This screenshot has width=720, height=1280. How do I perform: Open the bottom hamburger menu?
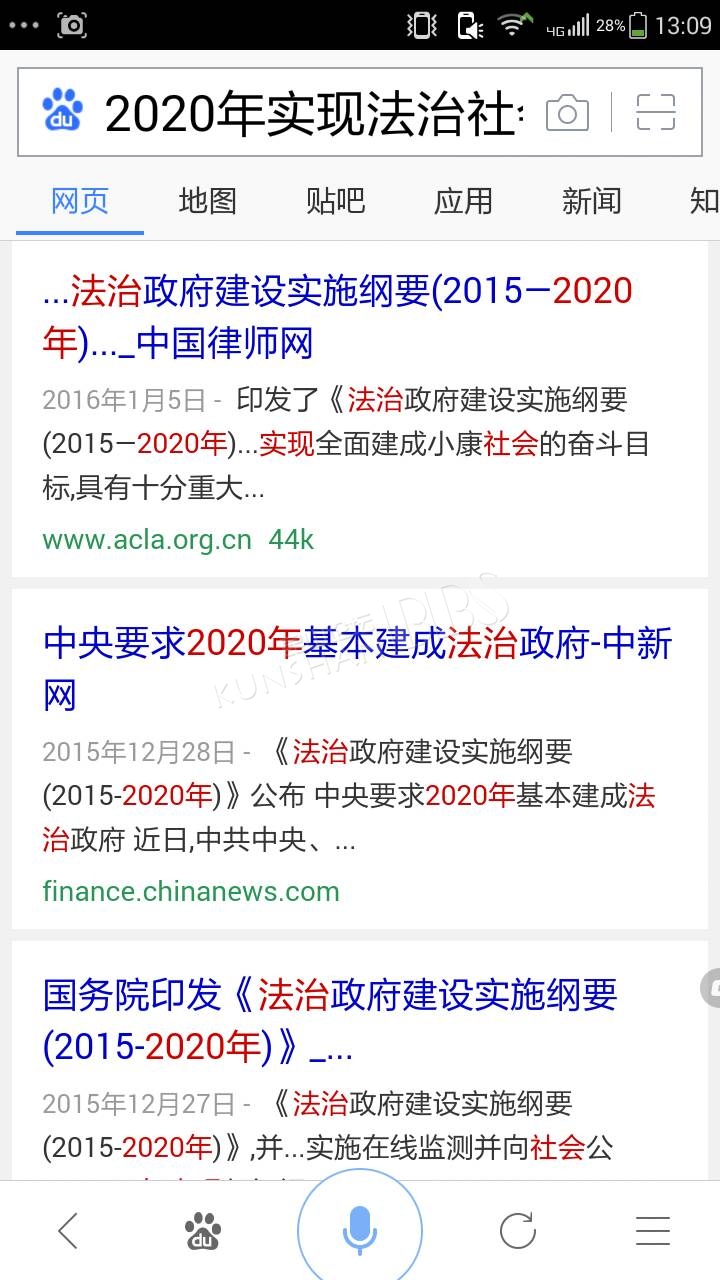pyautogui.click(x=653, y=1231)
